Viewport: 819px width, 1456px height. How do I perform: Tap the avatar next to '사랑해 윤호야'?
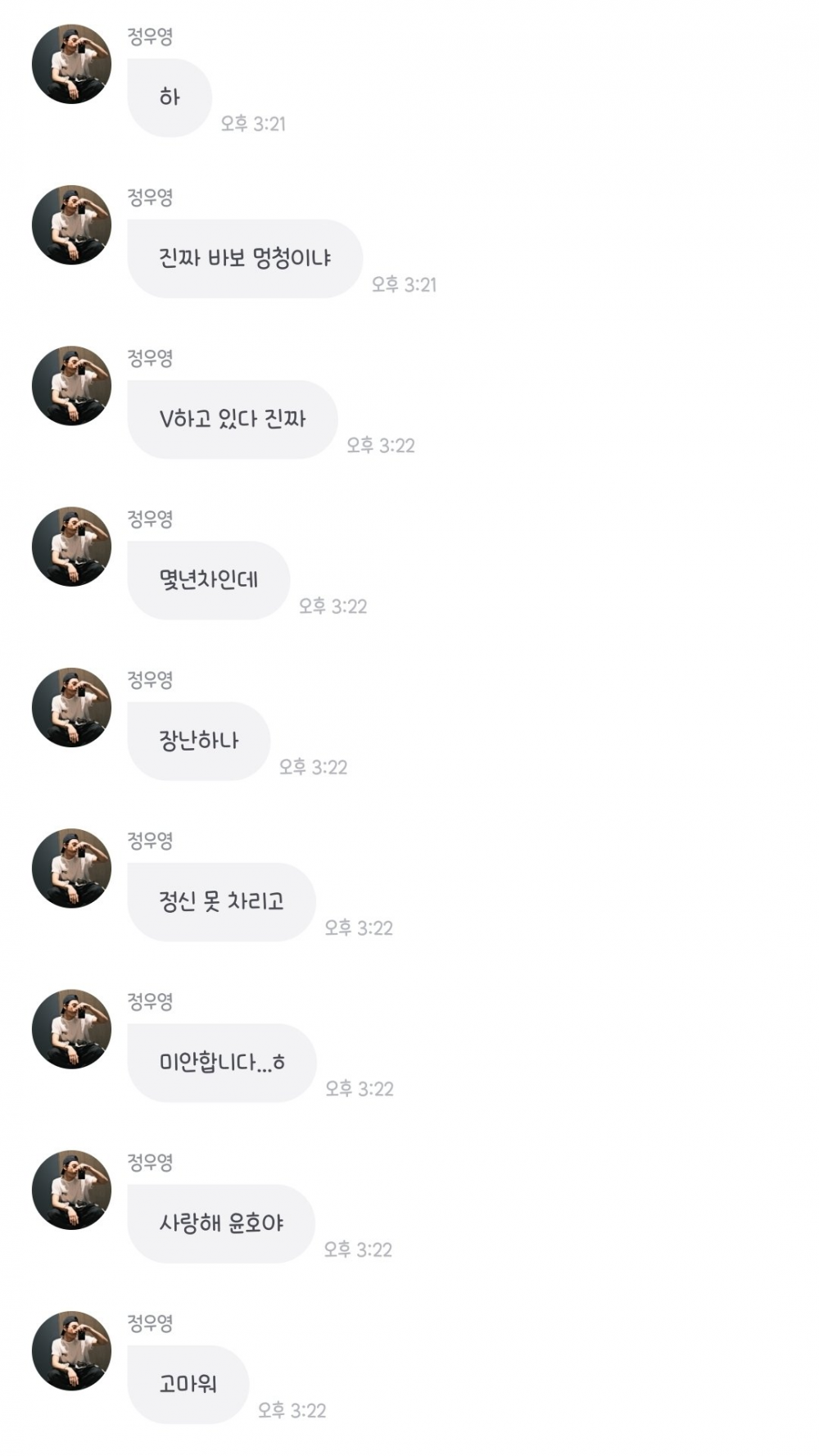coord(71,1190)
